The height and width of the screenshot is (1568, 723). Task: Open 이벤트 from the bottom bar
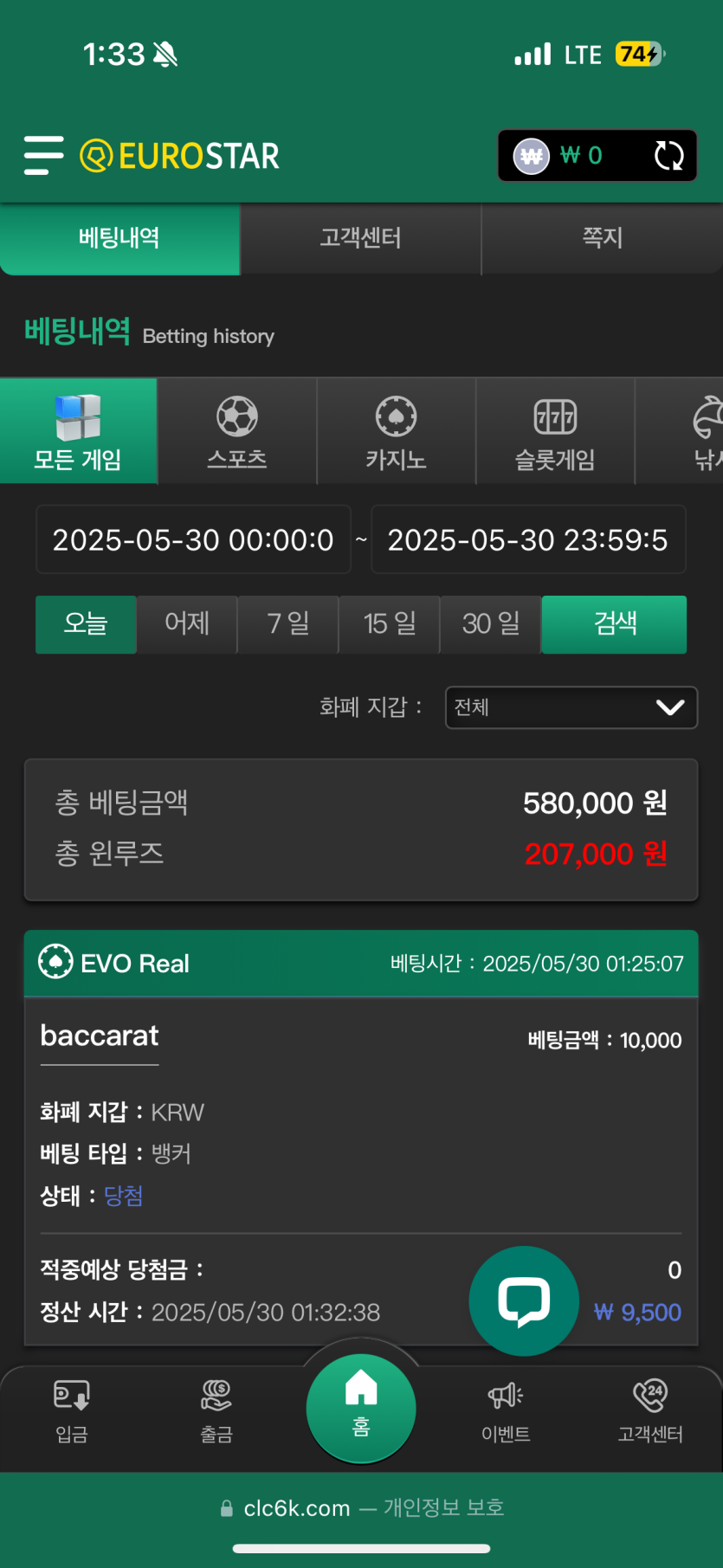(506, 1411)
